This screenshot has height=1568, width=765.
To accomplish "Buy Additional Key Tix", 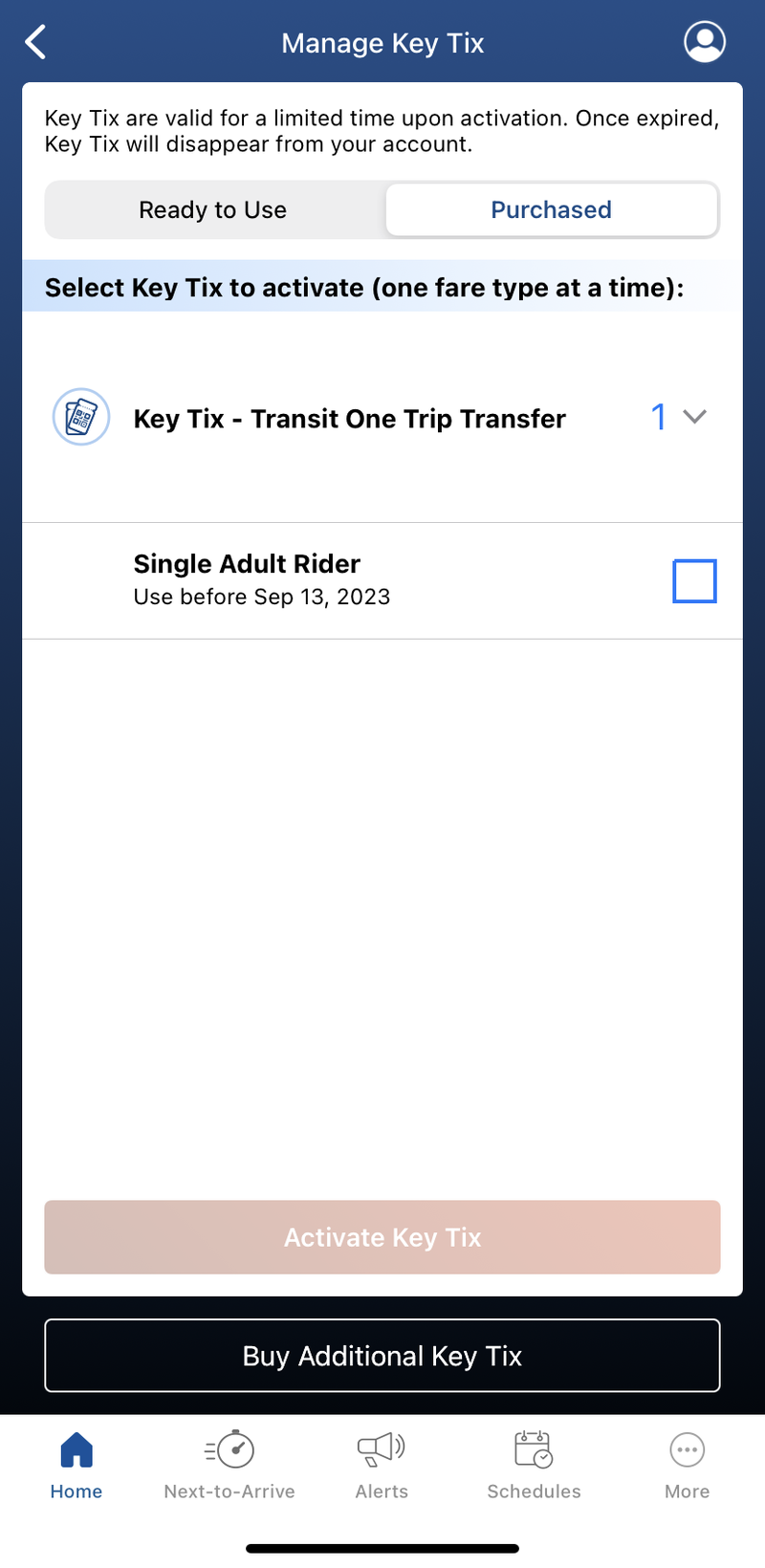I will click(x=382, y=1356).
